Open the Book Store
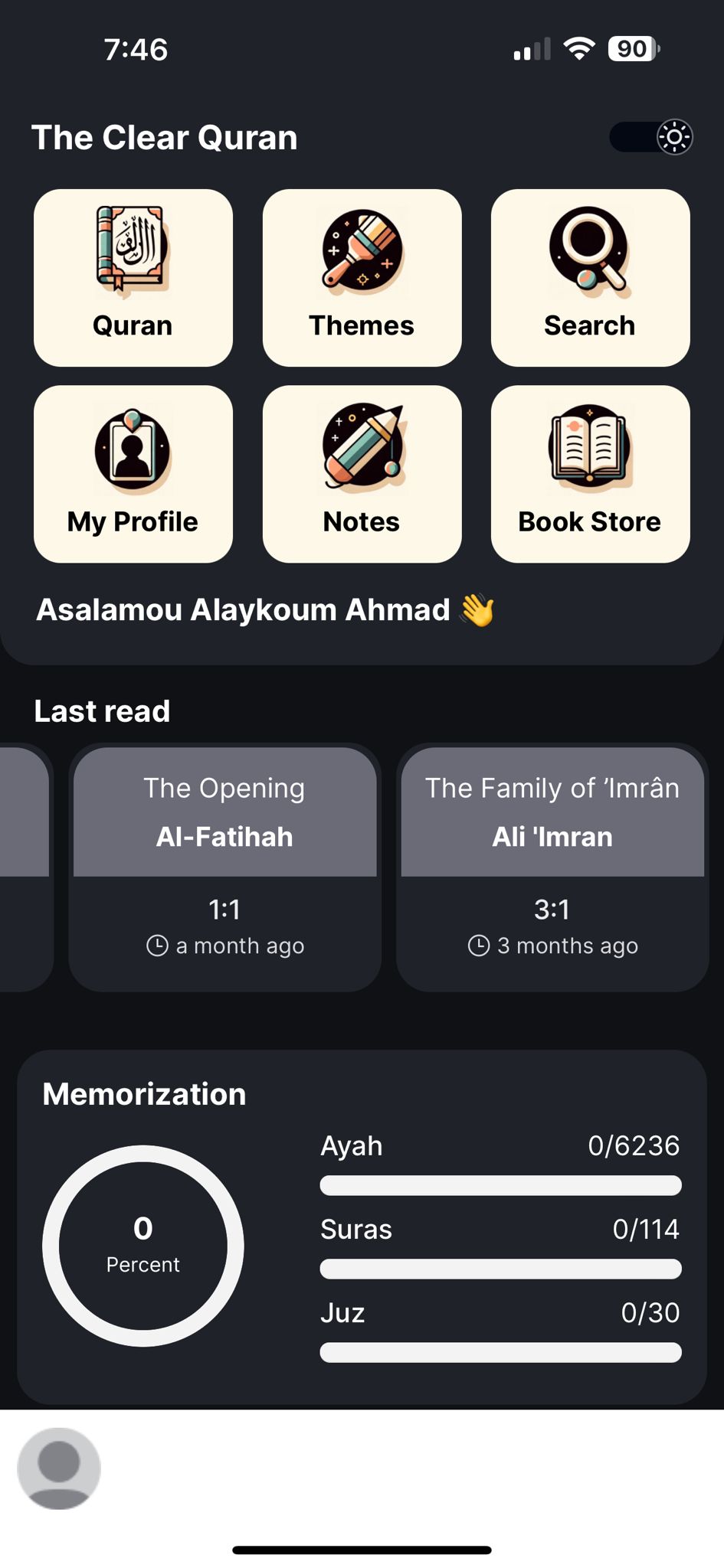Screen dimensions: 724x1568 tap(590, 473)
